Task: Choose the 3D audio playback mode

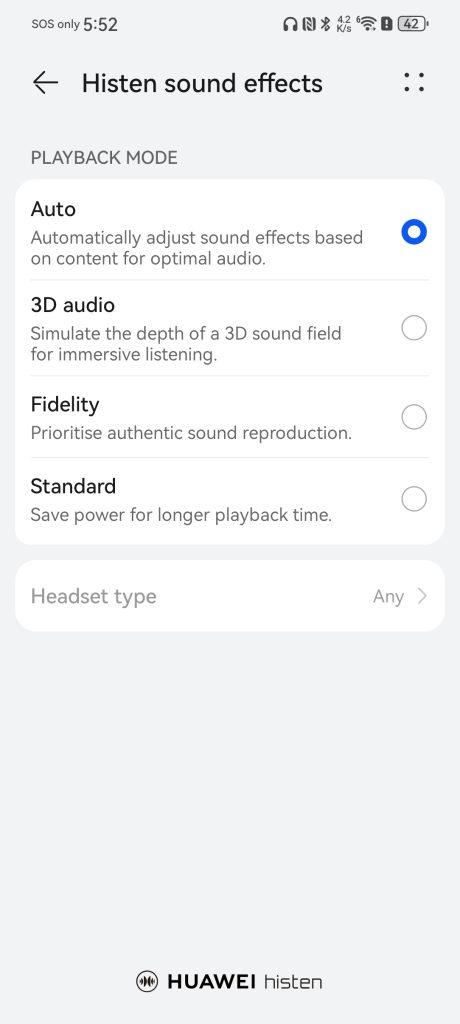Action: pos(230,328)
